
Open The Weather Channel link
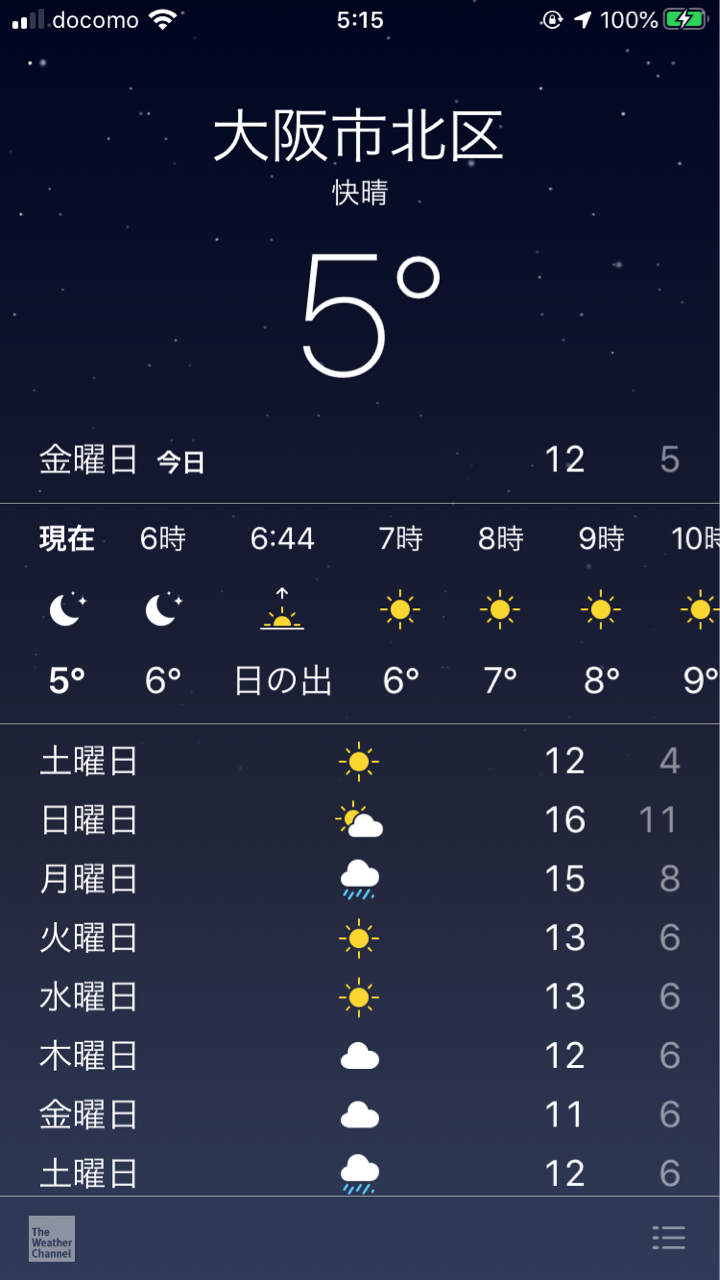click(52, 1238)
